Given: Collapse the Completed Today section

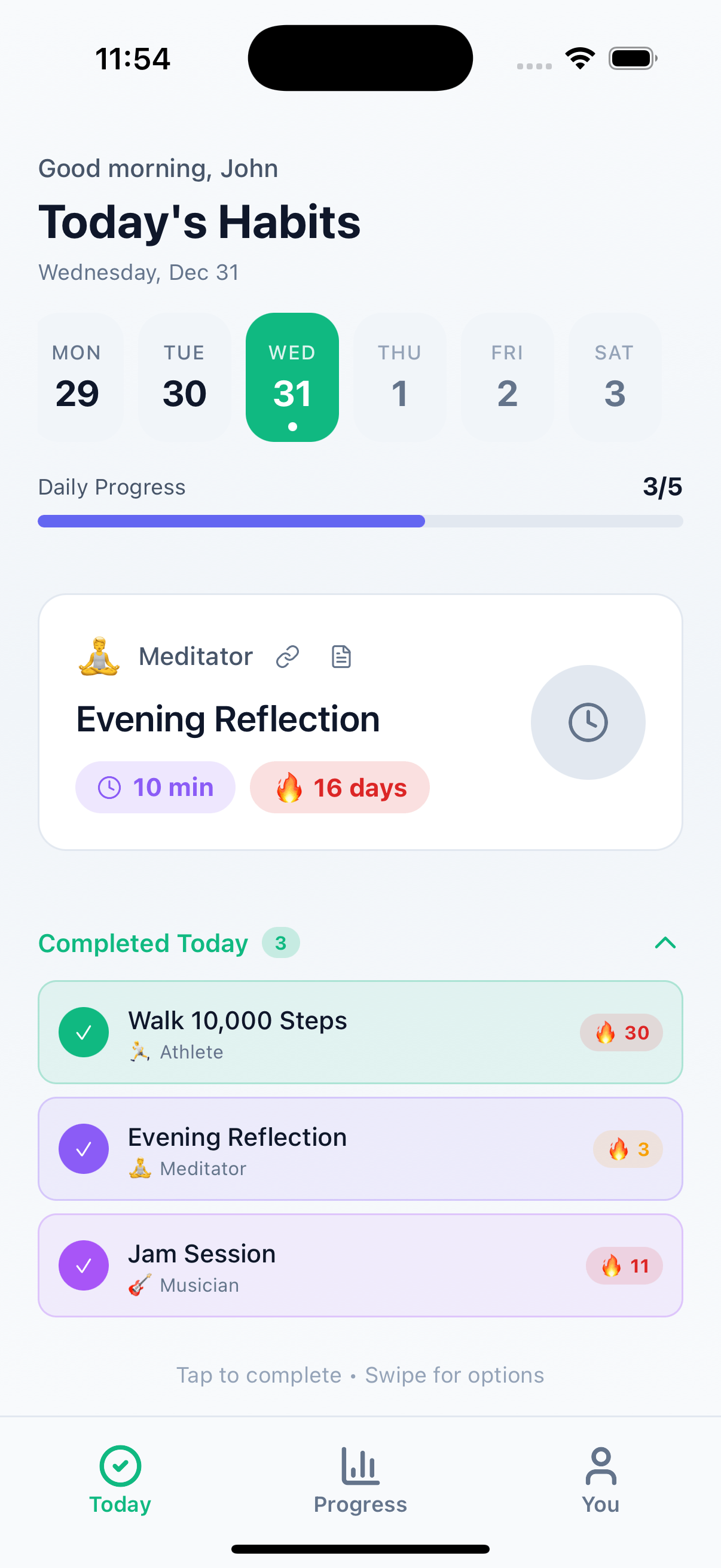Looking at the screenshot, I should [665, 943].
